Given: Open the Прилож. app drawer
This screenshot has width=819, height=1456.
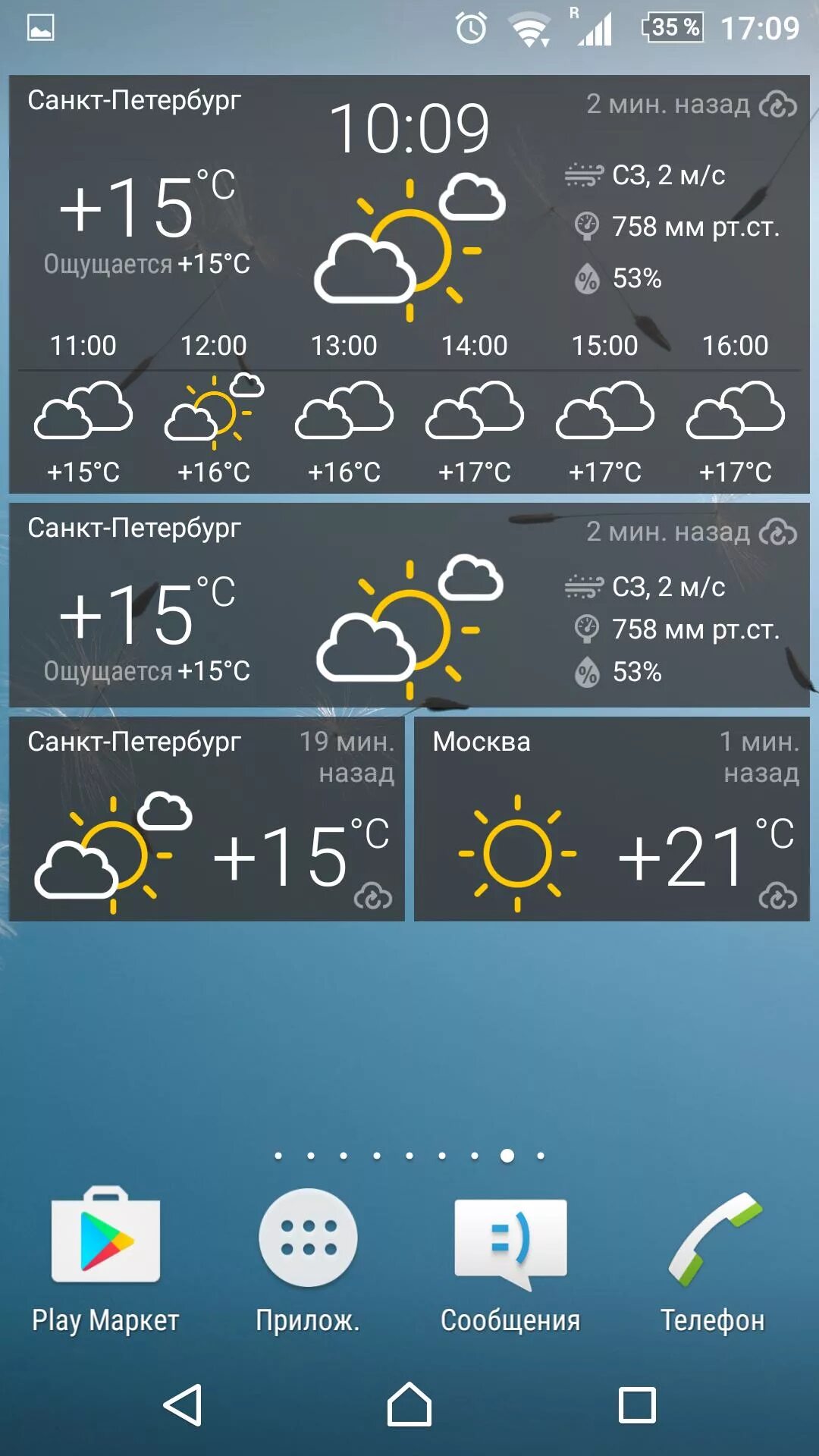Looking at the screenshot, I should pos(308,1260).
